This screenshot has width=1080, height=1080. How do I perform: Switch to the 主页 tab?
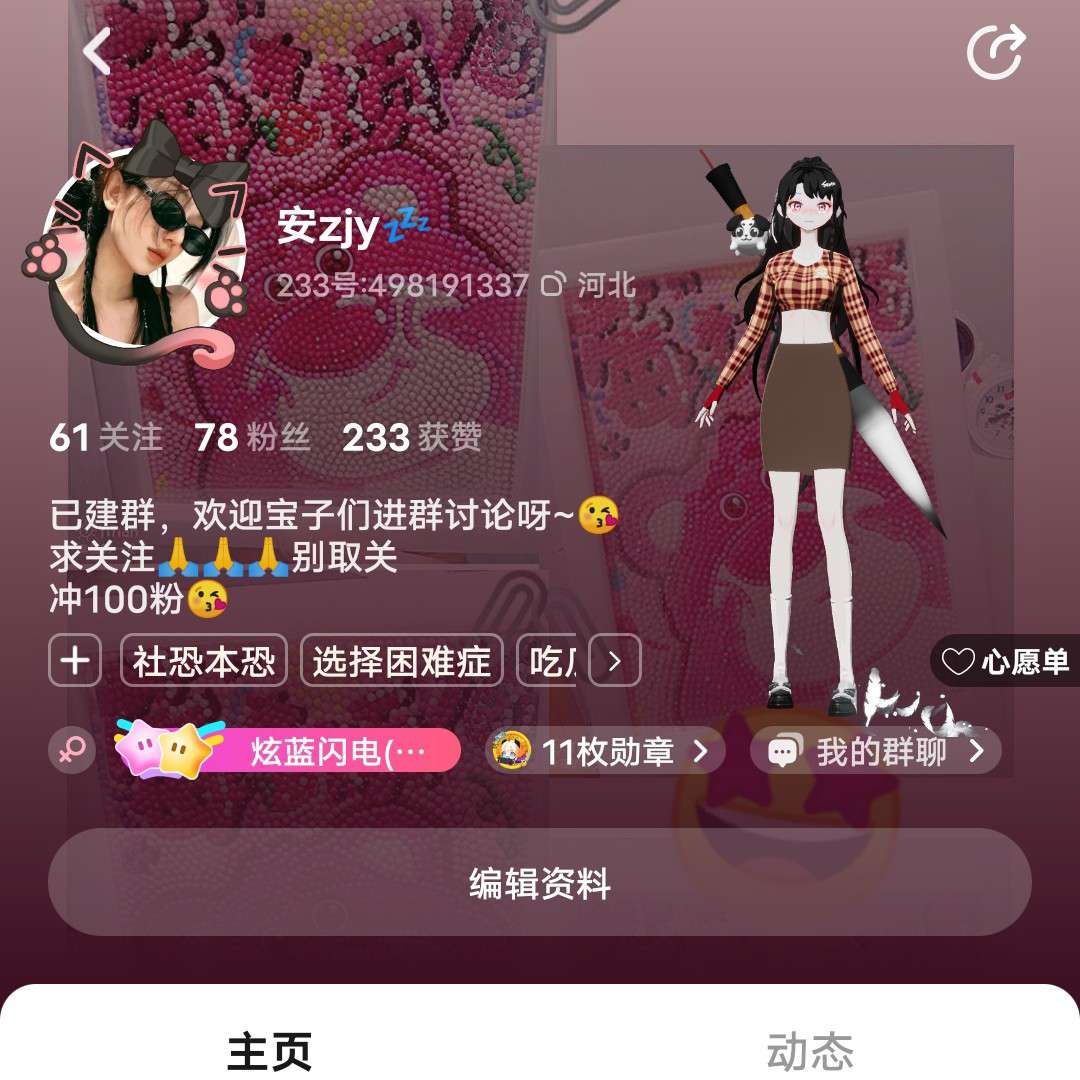click(270, 1050)
